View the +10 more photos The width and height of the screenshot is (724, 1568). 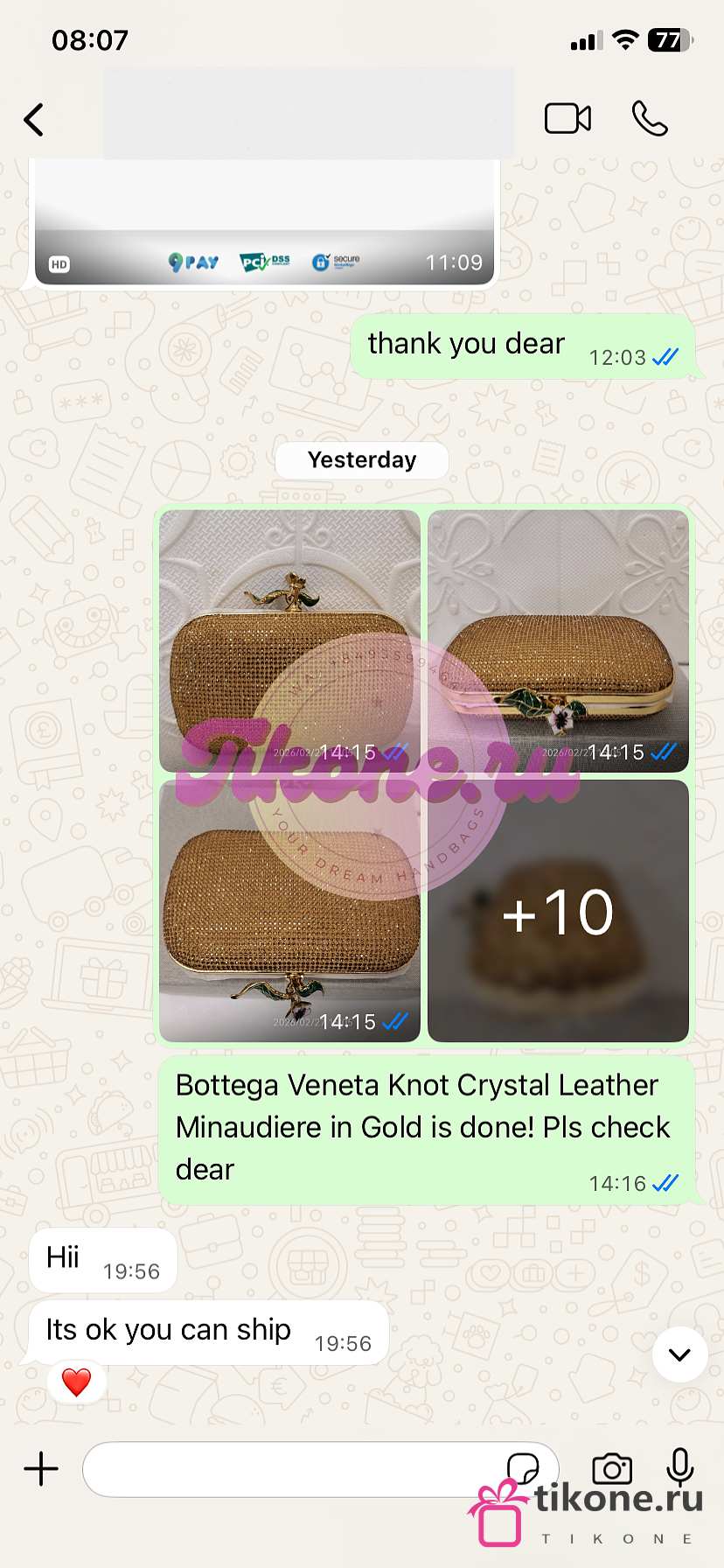click(x=558, y=910)
